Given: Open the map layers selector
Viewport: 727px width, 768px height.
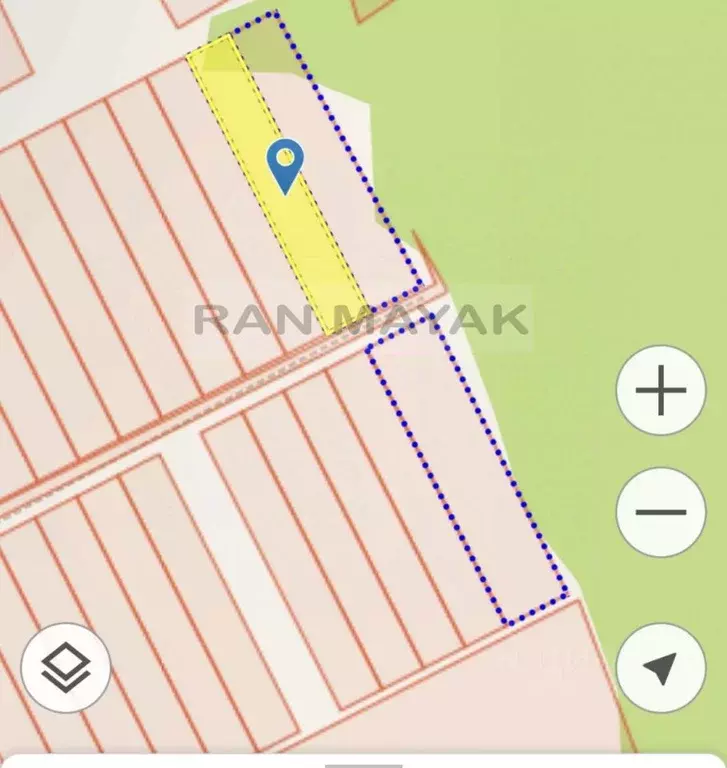Looking at the screenshot, I should click(x=66, y=668).
